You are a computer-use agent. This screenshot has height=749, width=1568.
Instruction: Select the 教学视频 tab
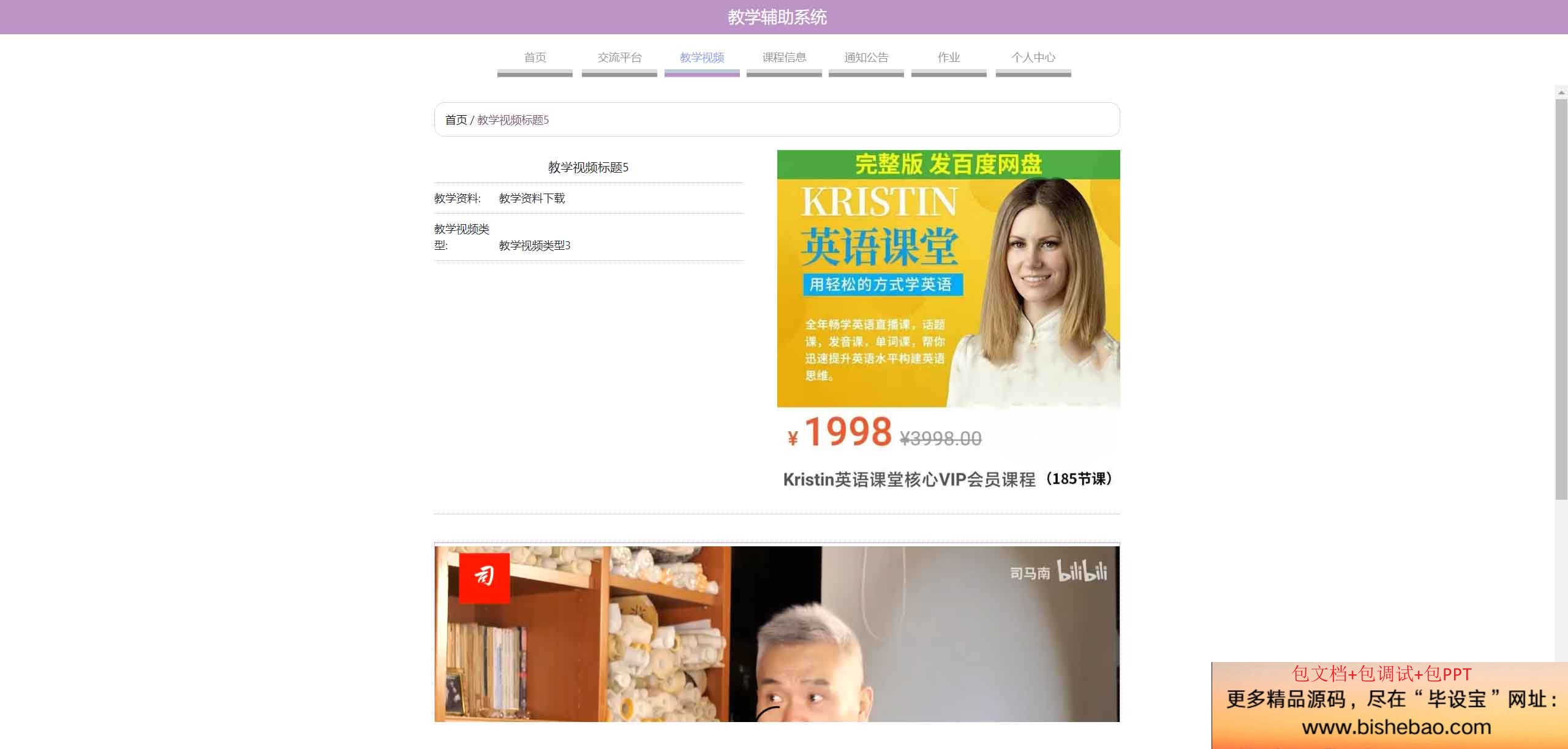(702, 58)
